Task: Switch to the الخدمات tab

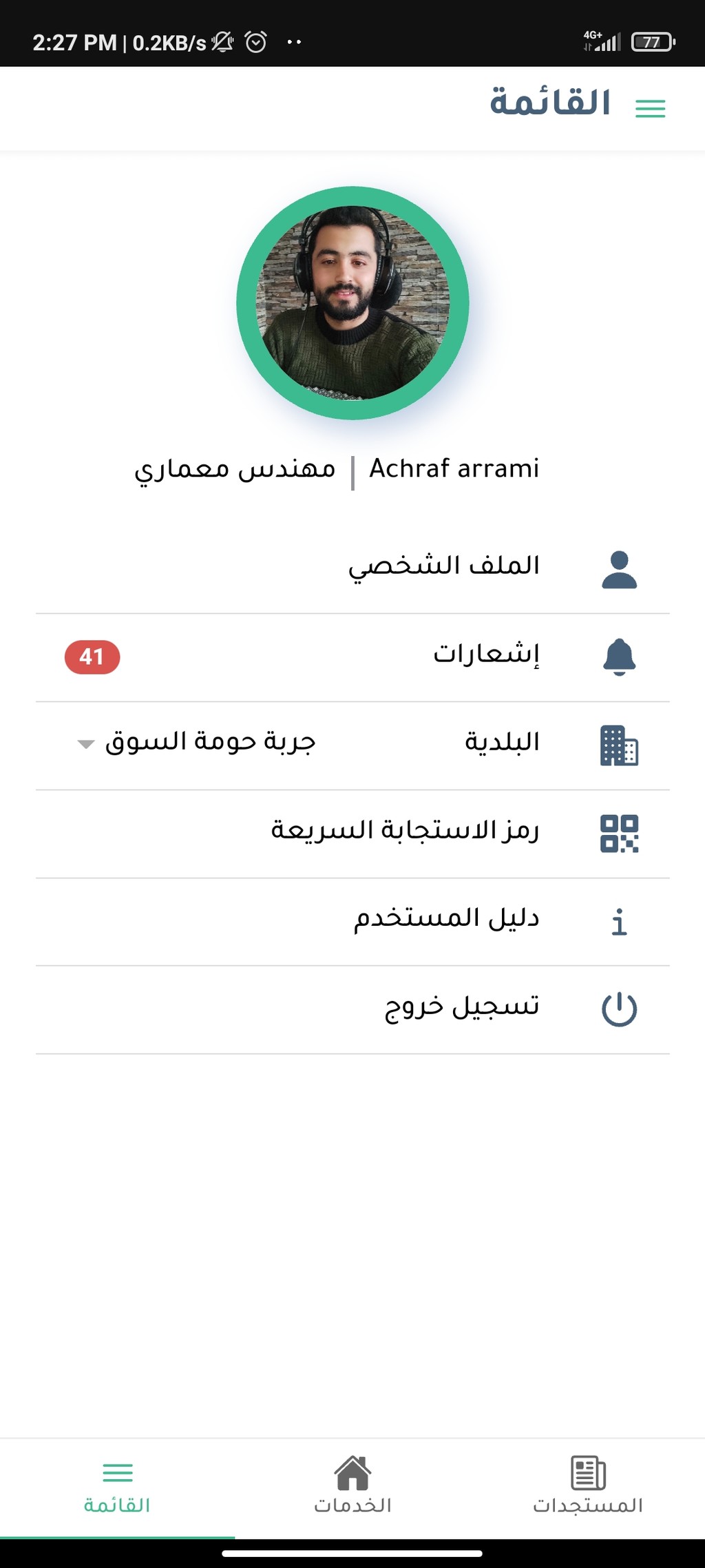Action: point(352,1486)
